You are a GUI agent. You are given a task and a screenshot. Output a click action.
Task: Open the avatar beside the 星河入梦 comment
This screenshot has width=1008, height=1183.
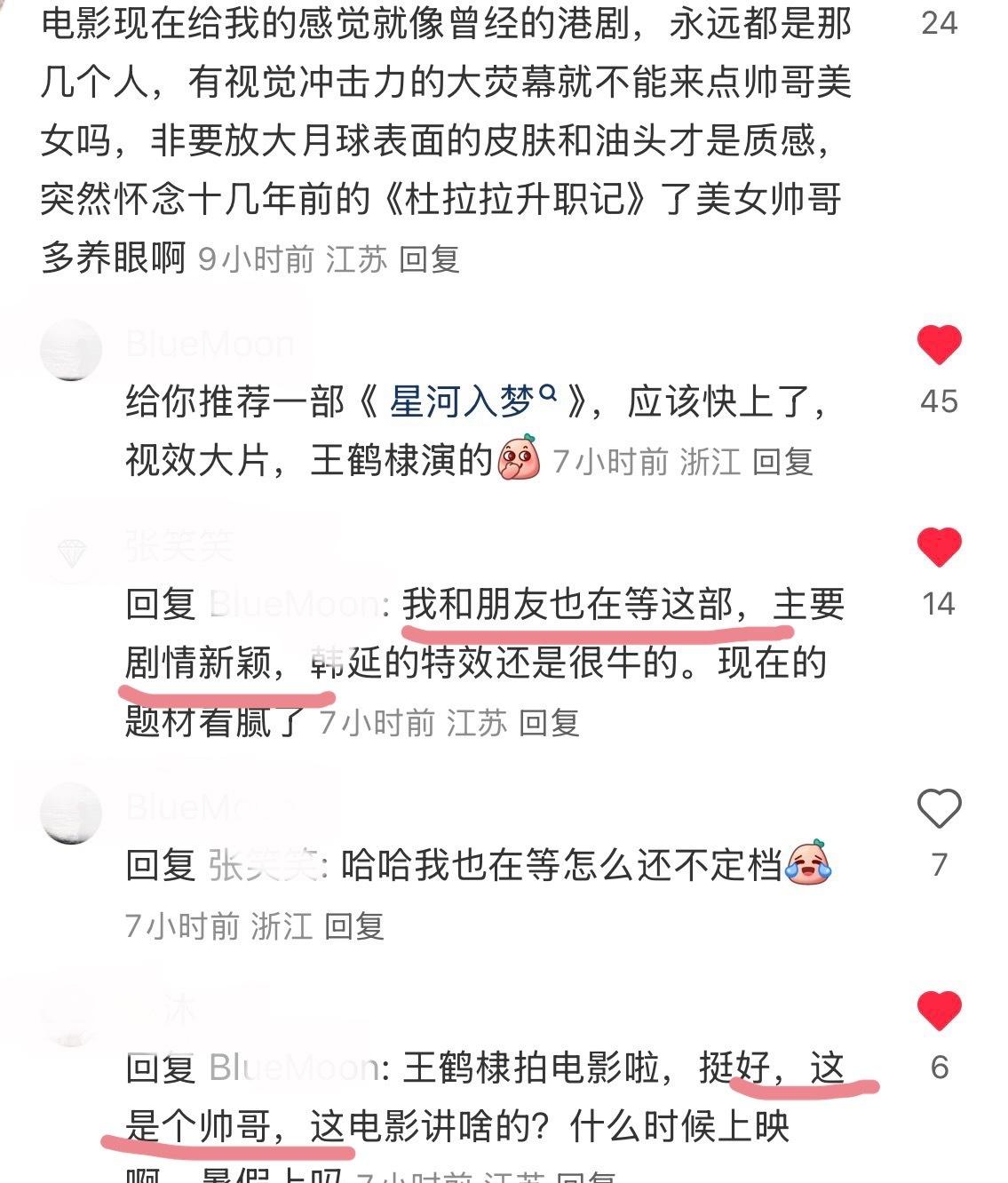click(71, 349)
